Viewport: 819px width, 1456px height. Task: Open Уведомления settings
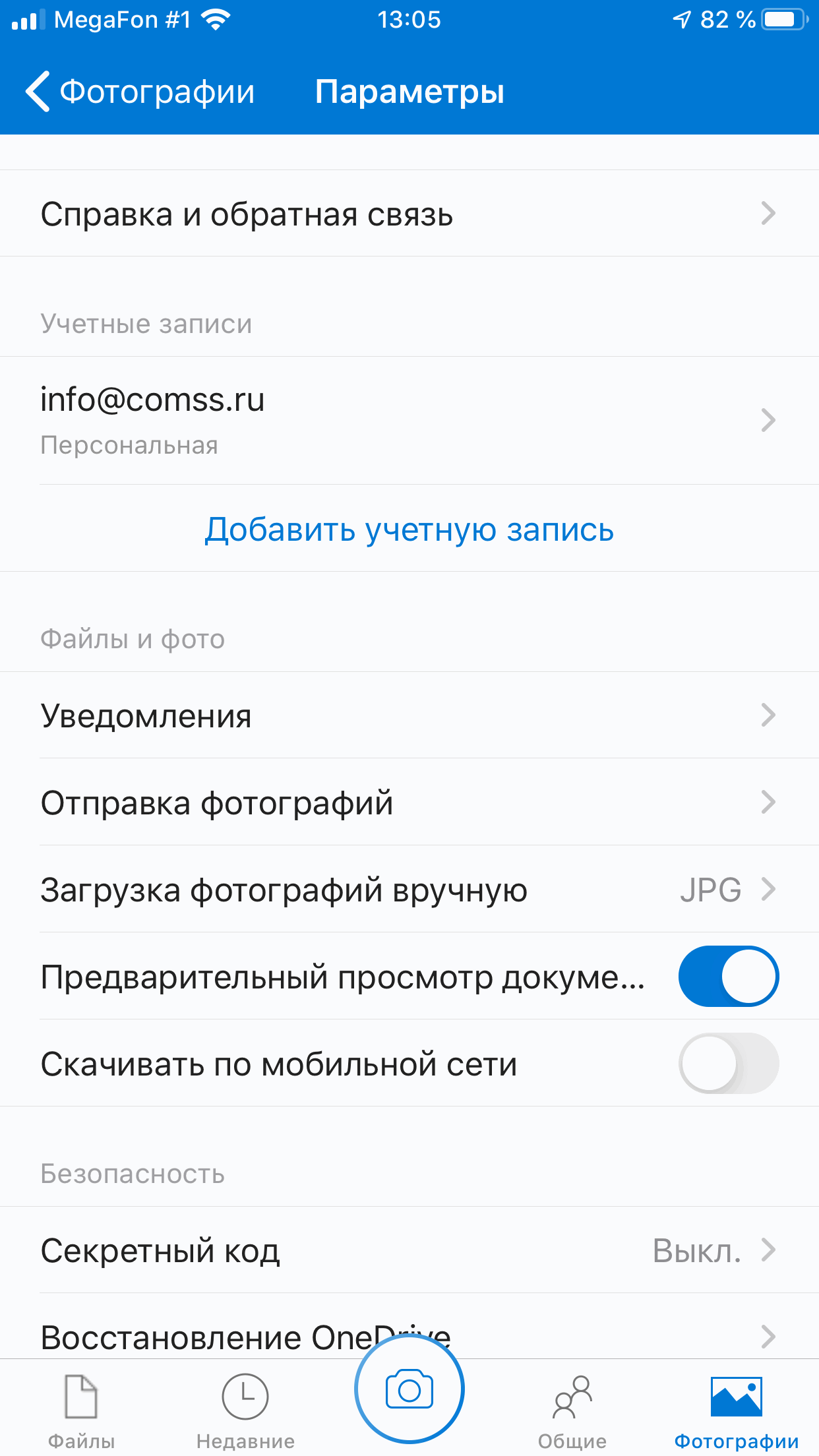click(x=409, y=715)
